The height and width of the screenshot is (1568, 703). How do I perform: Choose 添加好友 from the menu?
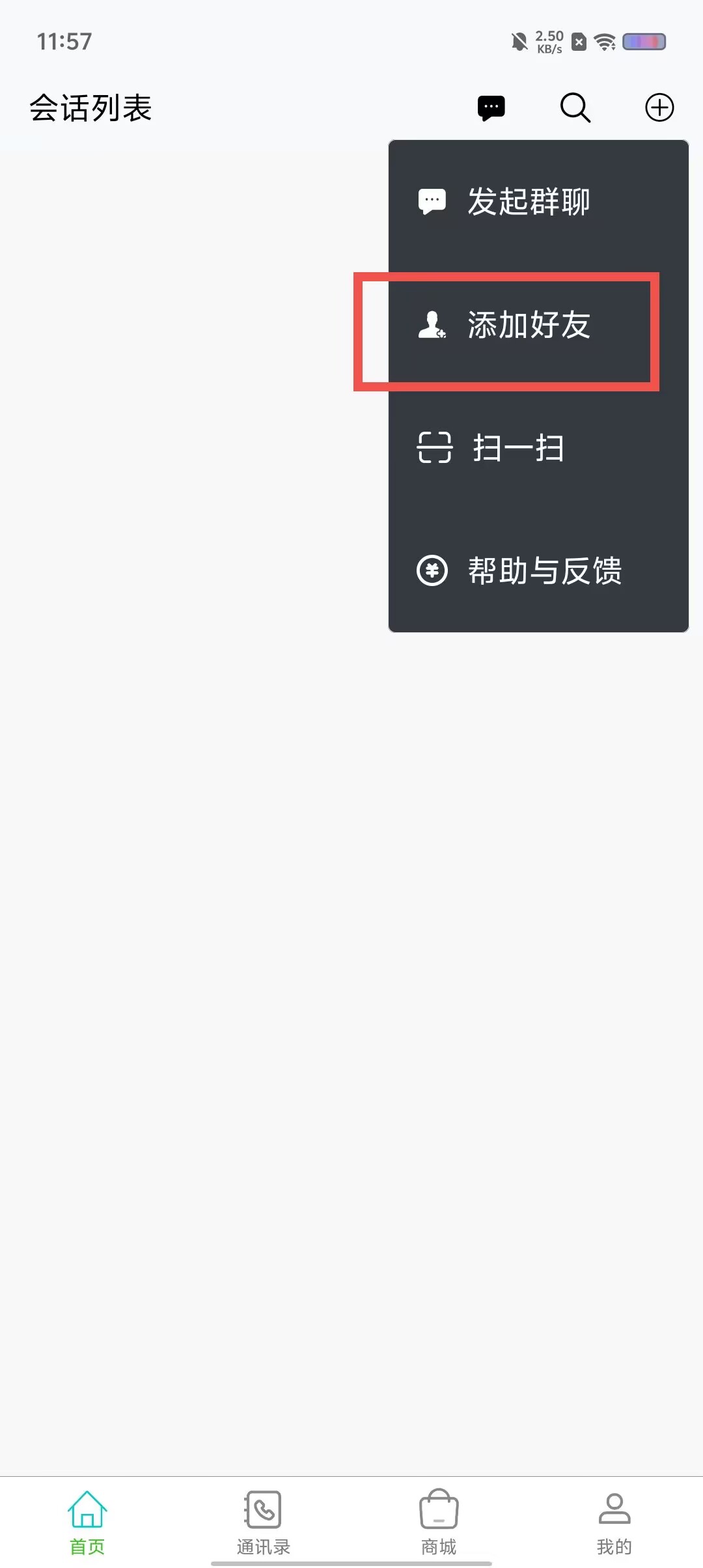[x=538, y=324]
